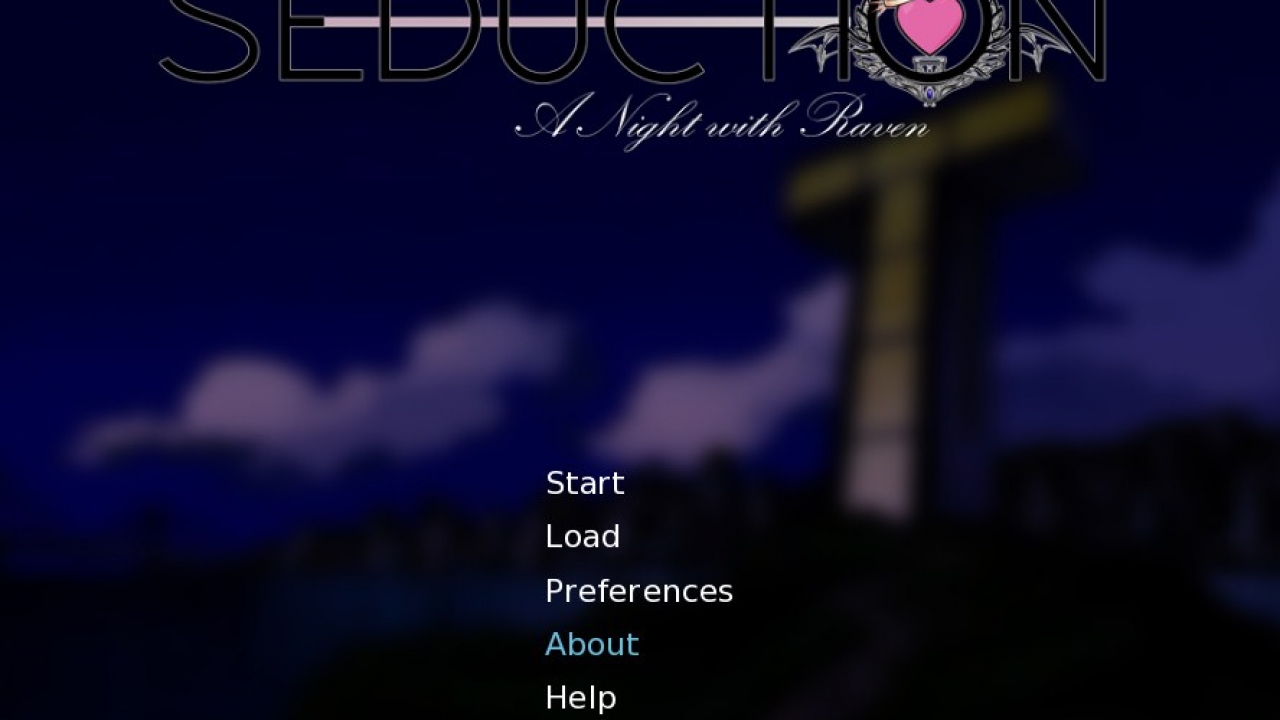
Task: Open Preferences settings
Action: pyautogui.click(x=638, y=591)
